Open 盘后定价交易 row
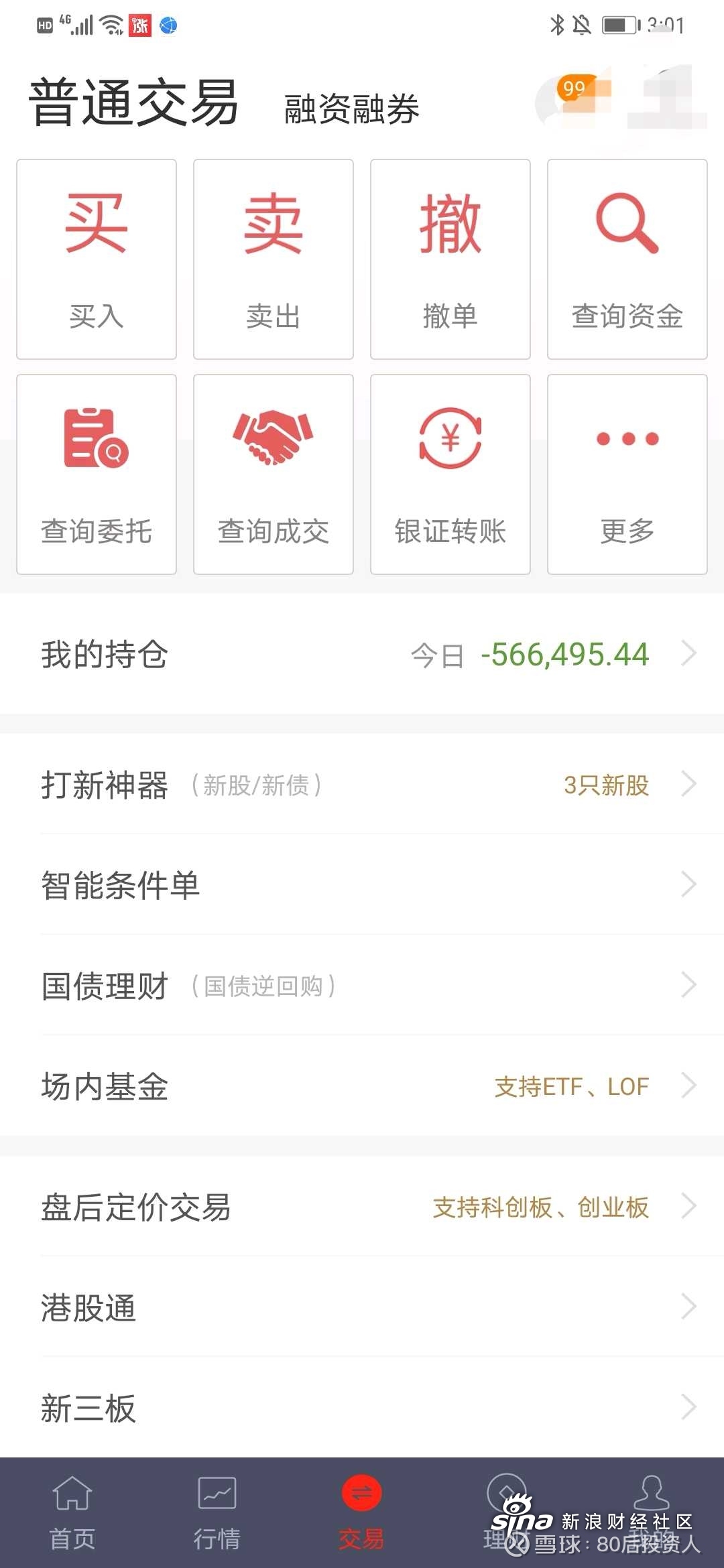Image resolution: width=724 pixels, height=1568 pixels. tap(362, 1206)
